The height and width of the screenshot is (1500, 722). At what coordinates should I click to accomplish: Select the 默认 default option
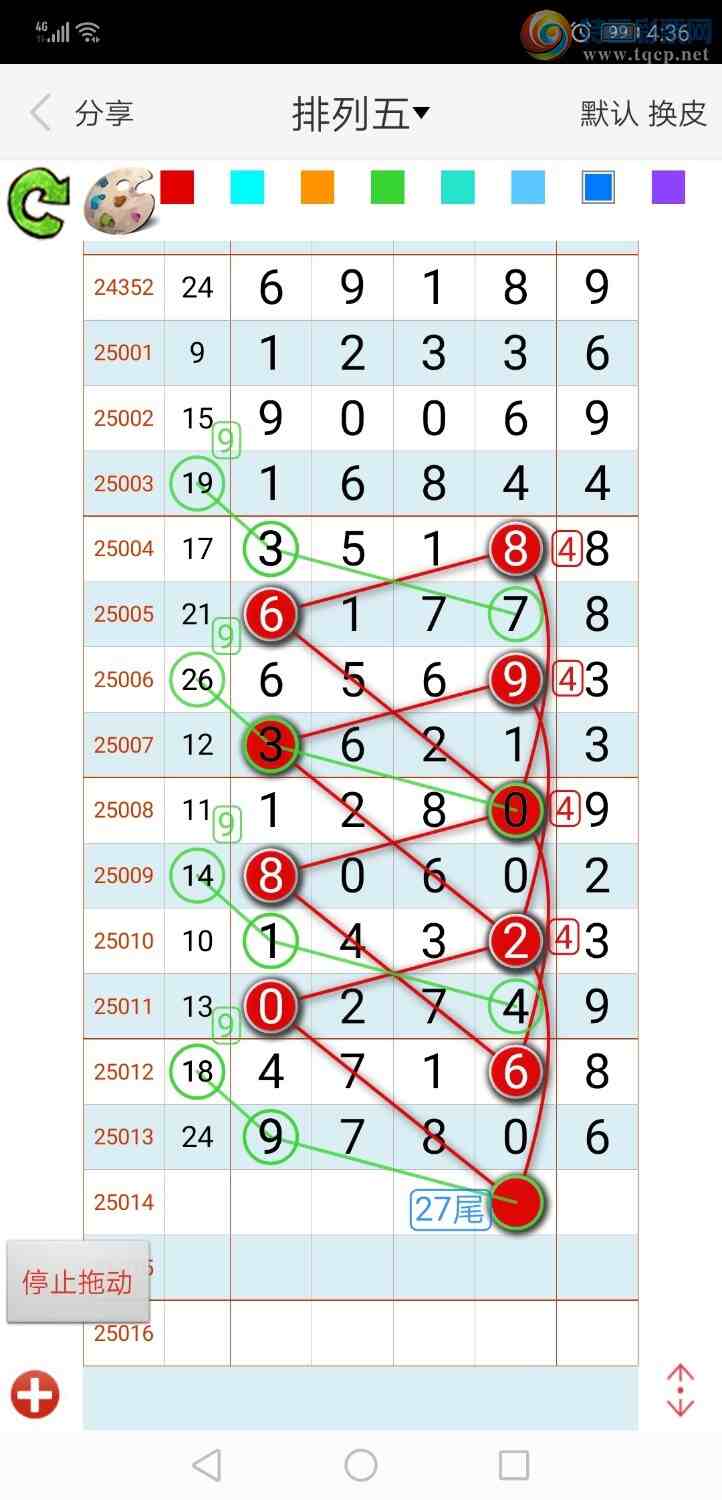[609, 113]
